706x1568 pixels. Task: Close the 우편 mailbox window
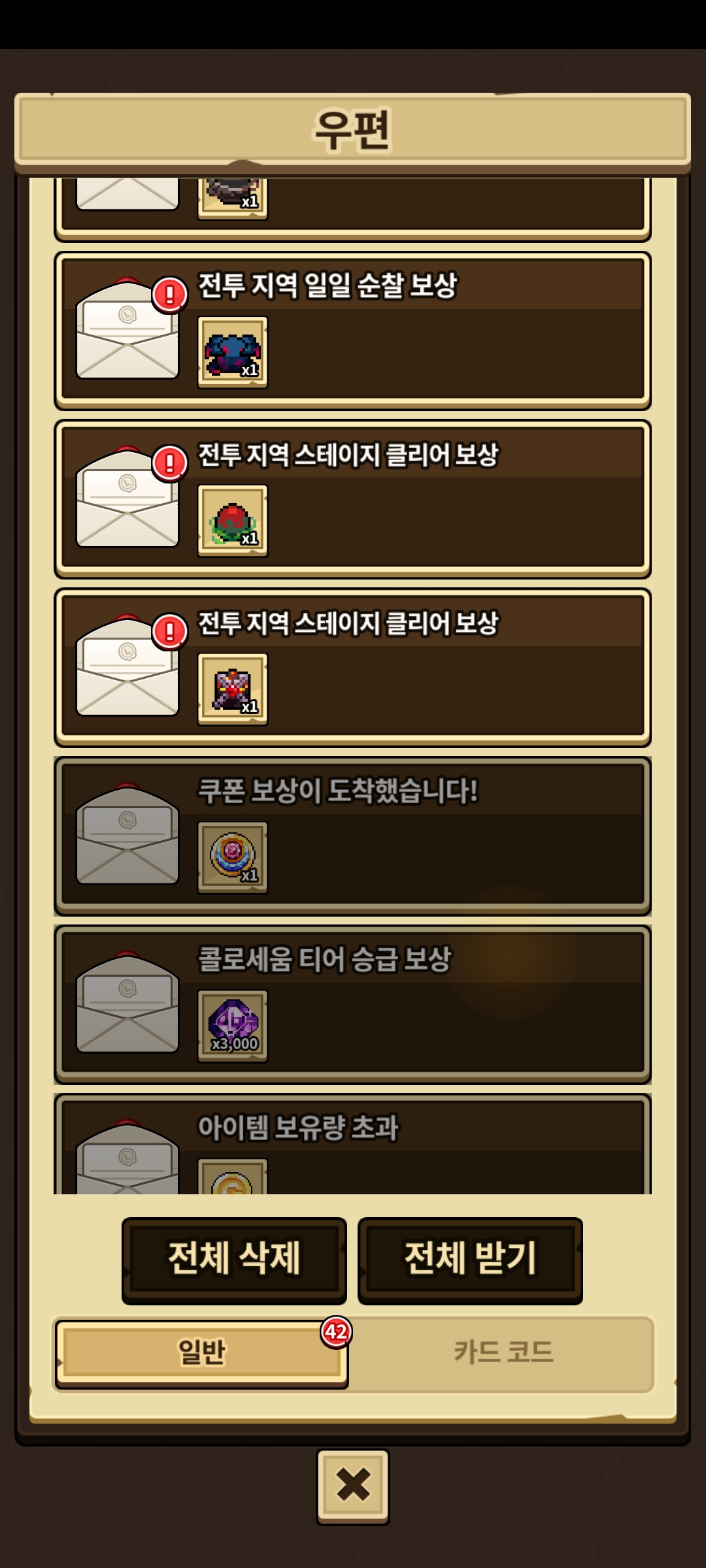point(353,1486)
